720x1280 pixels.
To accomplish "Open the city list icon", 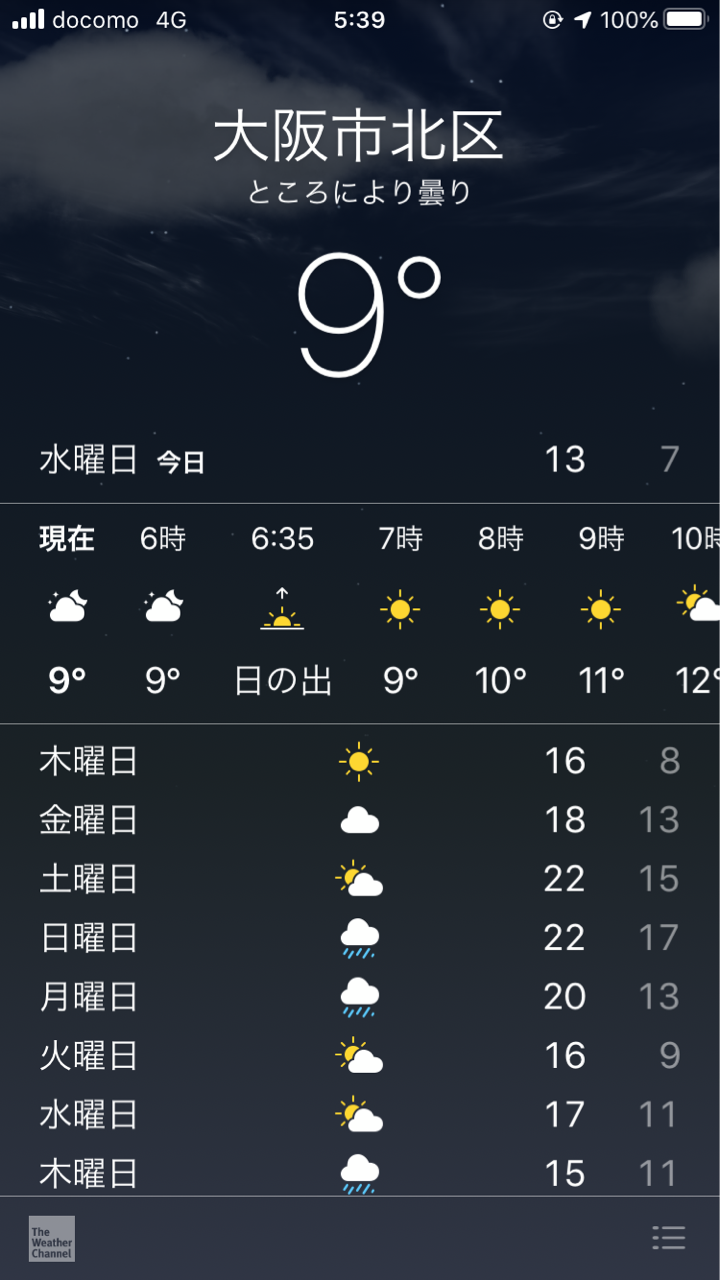I will pos(668,1238).
